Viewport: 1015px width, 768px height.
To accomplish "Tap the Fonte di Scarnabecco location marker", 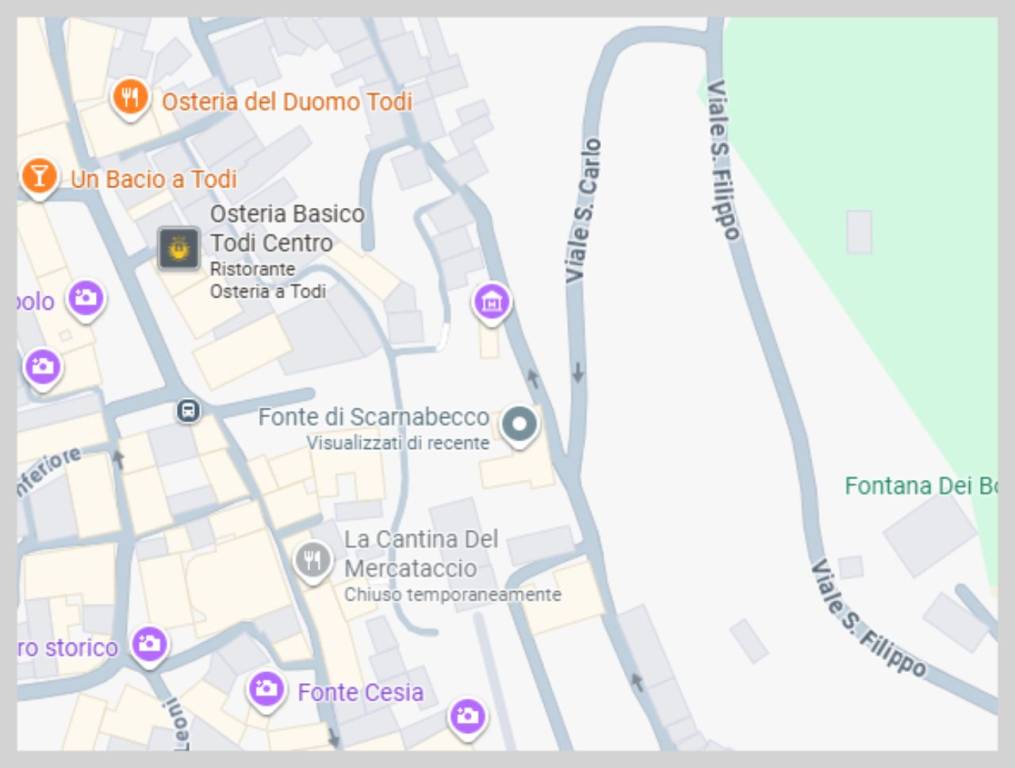I will [519, 426].
